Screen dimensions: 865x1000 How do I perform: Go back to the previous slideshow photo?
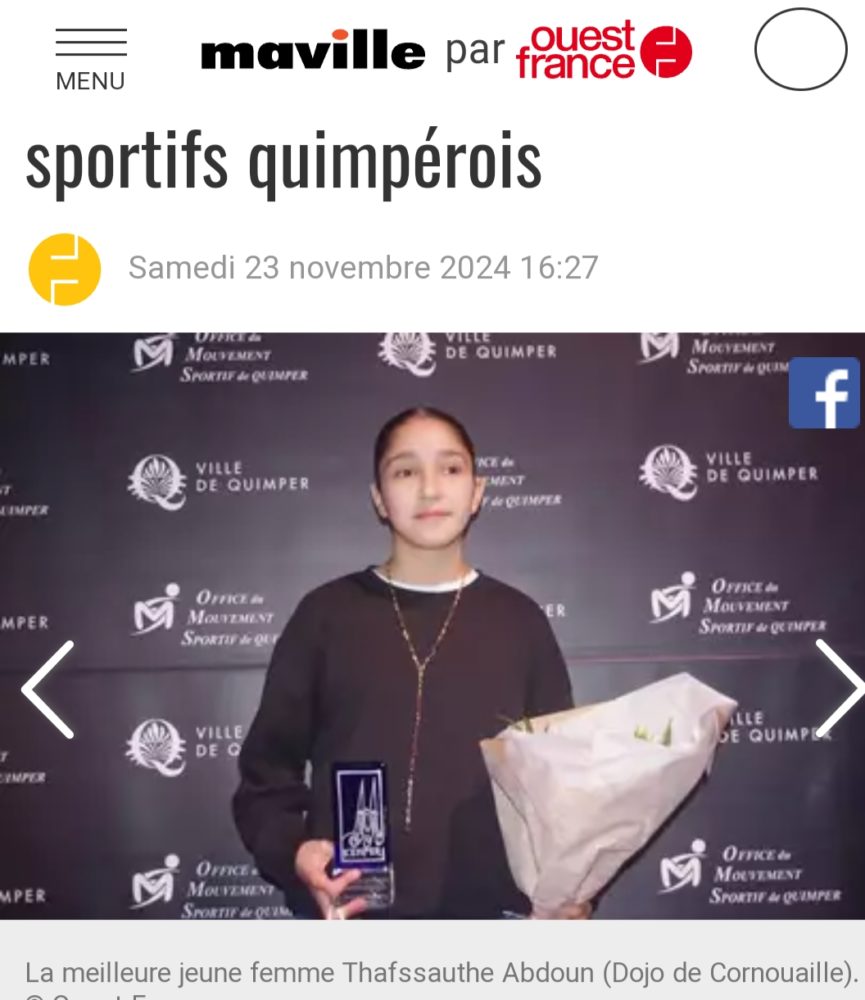(x=48, y=689)
